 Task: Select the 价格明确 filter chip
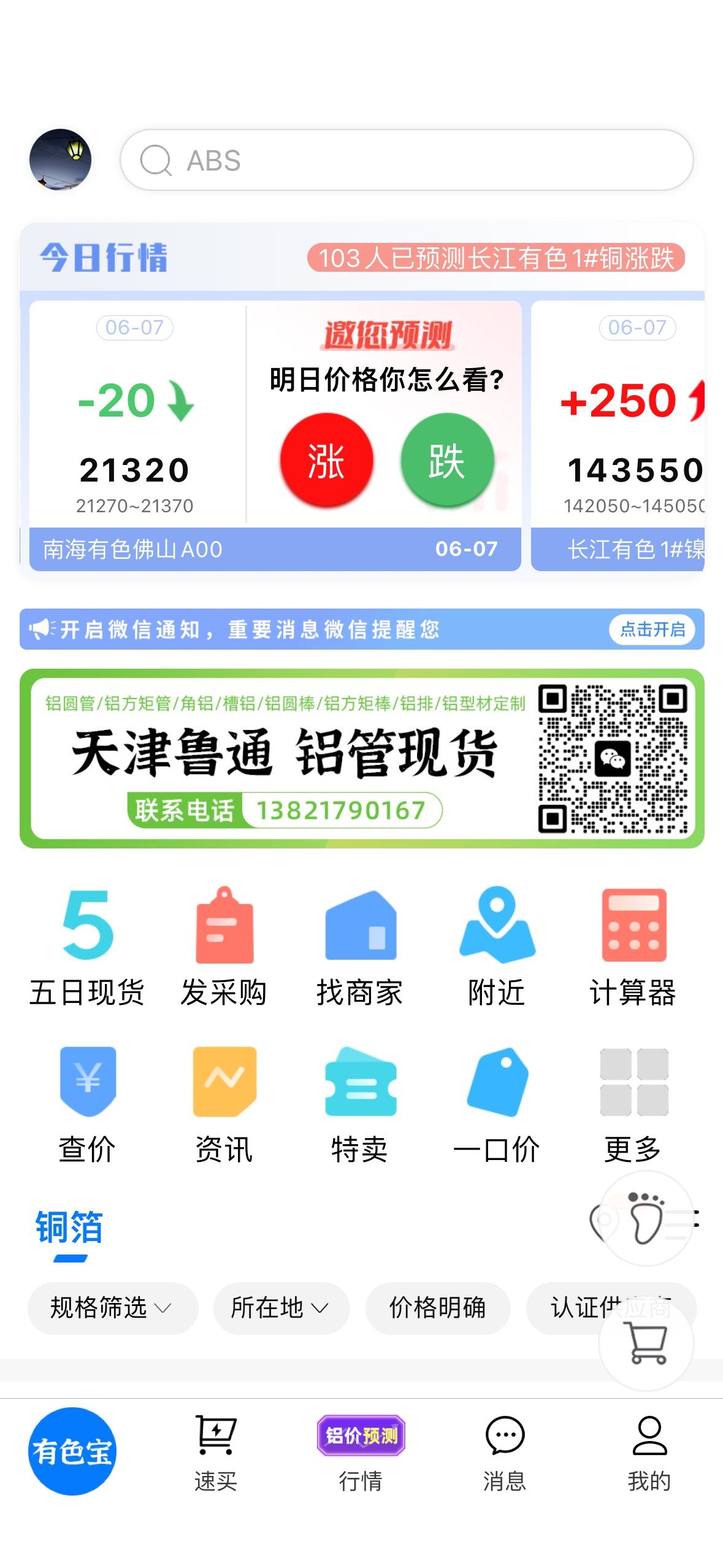click(x=438, y=1307)
